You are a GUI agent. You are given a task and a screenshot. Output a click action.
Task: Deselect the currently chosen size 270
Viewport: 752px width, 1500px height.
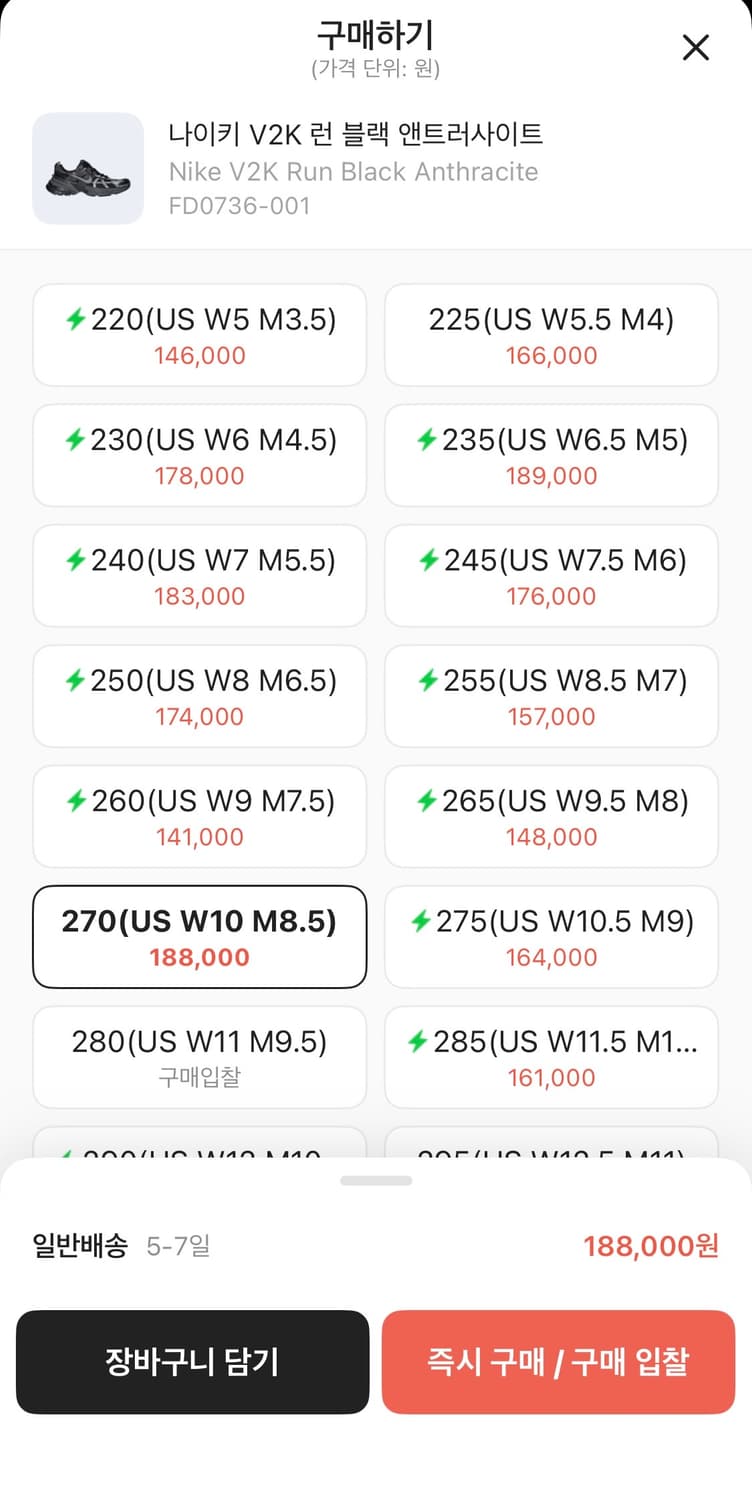(199, 937)
